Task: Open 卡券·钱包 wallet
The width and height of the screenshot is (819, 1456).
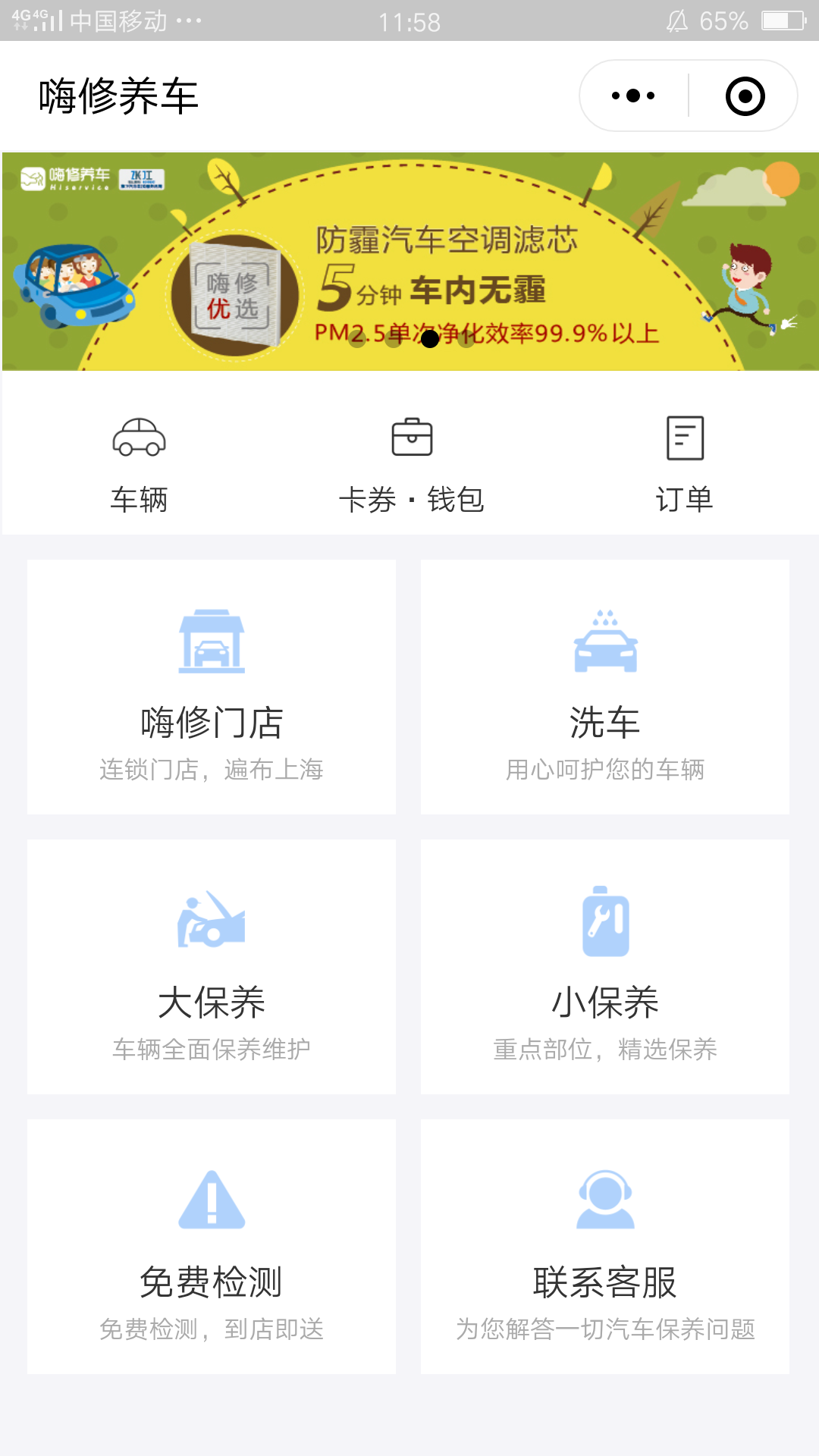Action: click(411, 464)
